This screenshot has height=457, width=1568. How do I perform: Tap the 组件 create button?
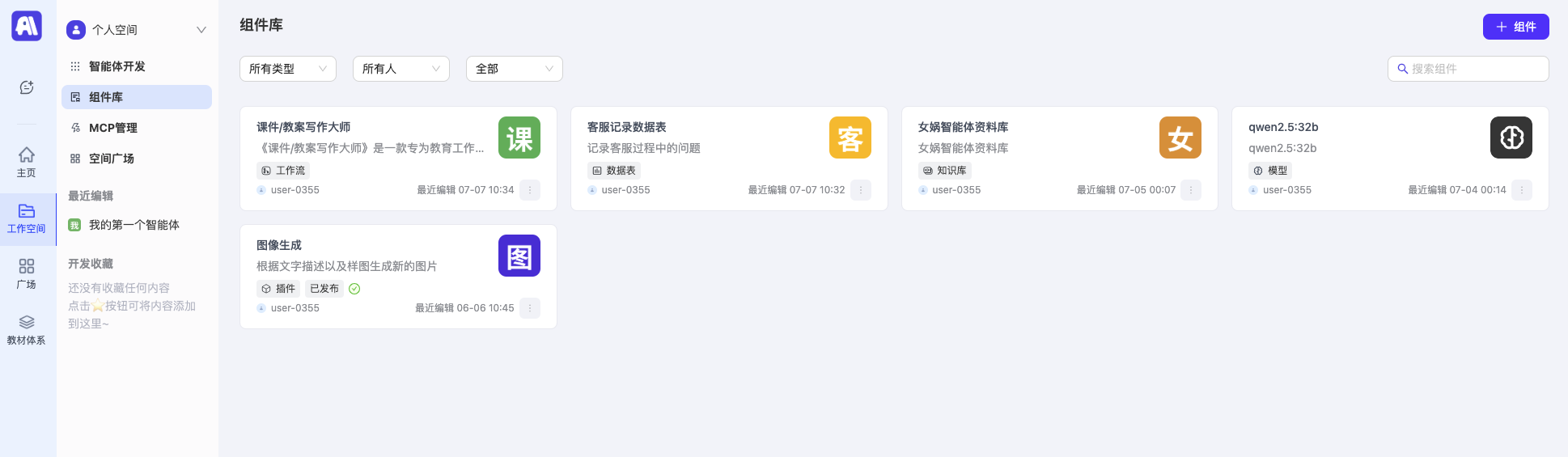[1515, 27]
